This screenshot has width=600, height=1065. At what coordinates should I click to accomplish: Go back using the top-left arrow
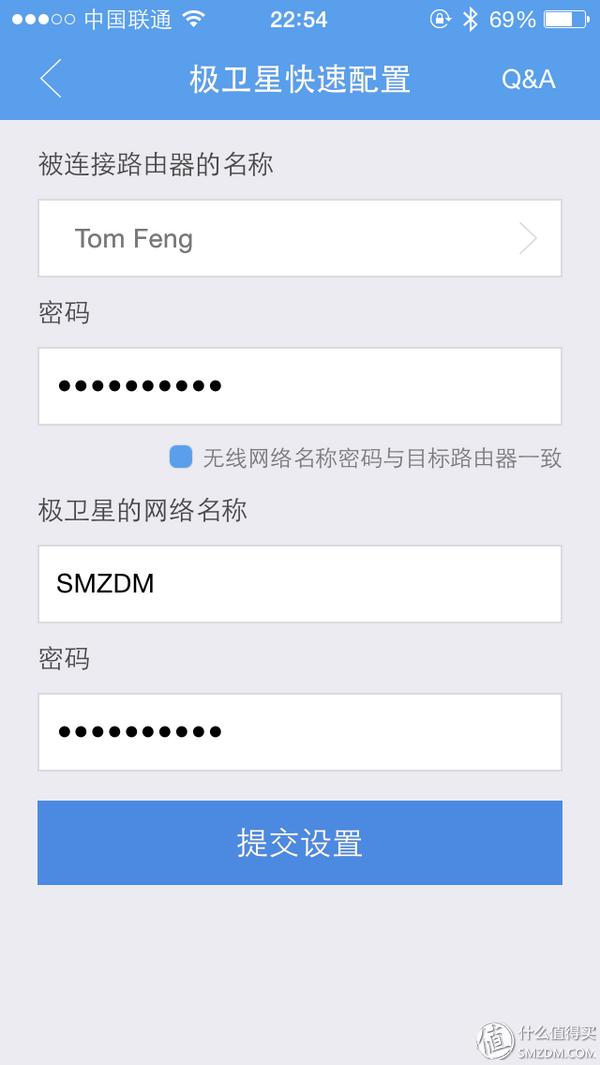[51, 79]
